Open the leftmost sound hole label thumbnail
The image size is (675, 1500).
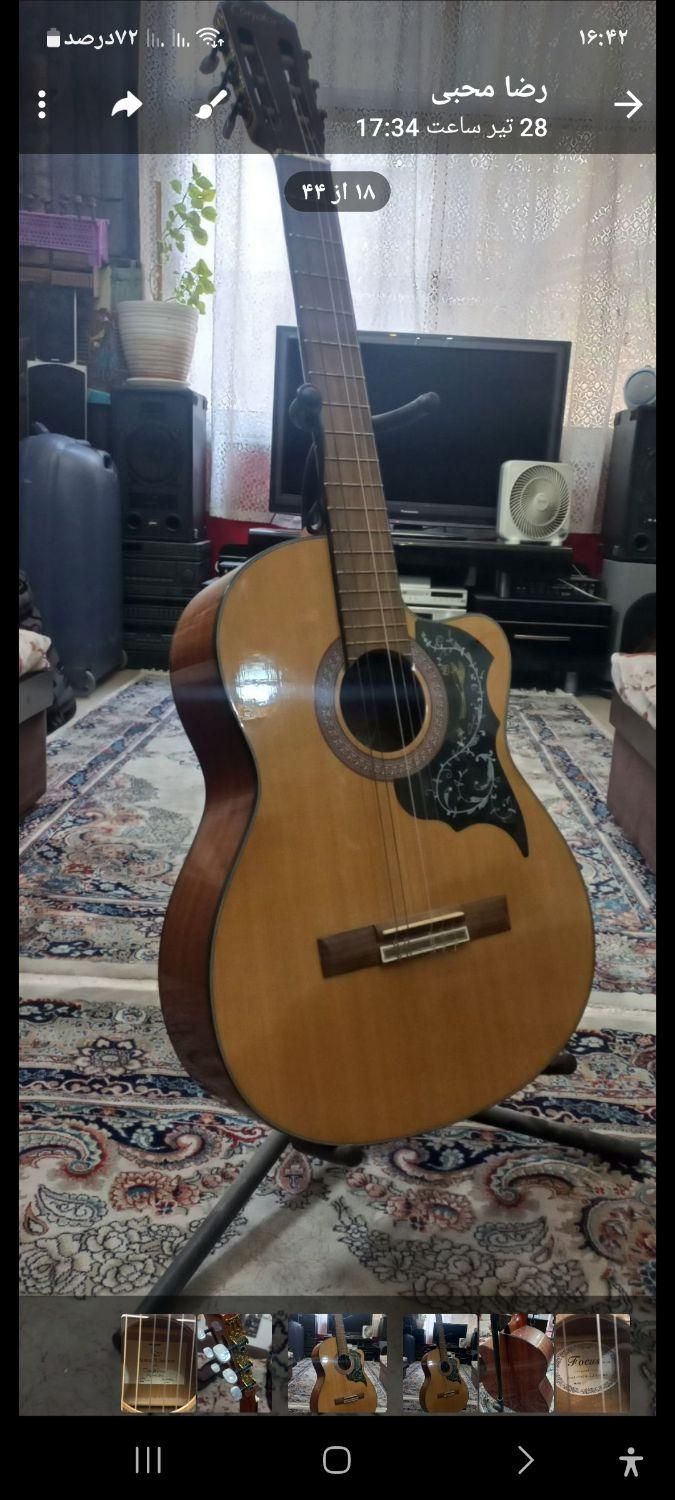click(158, 1363)
